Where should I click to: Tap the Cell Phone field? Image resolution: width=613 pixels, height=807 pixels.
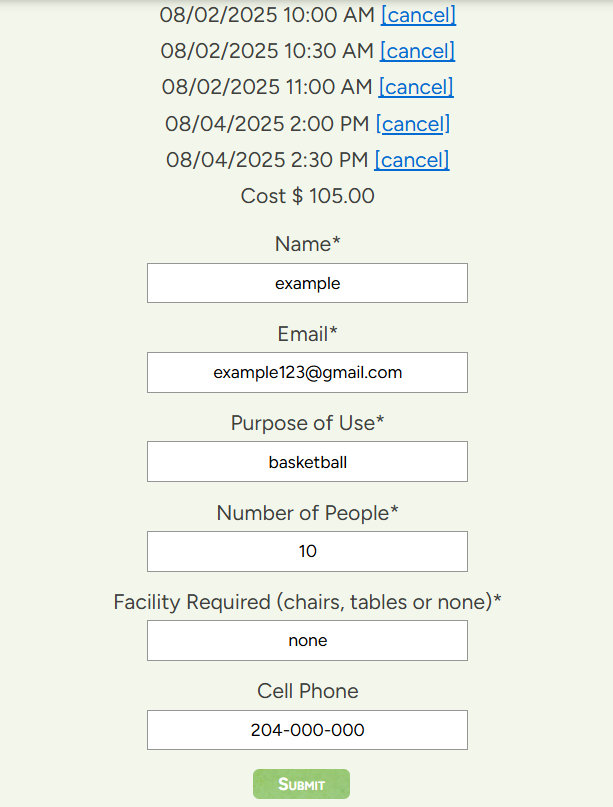point(307,730)
